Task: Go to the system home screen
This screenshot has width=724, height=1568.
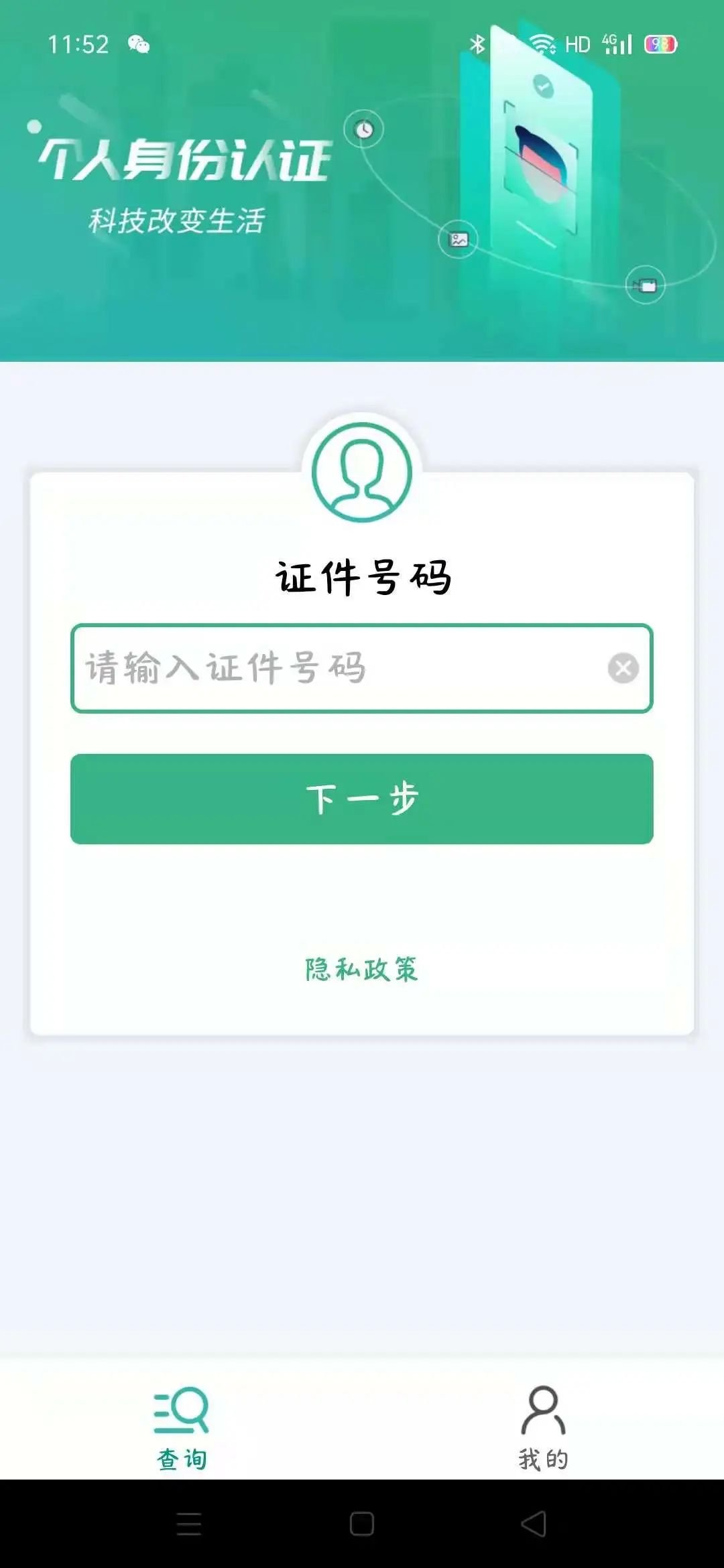Action: [x=362, y=1524]
